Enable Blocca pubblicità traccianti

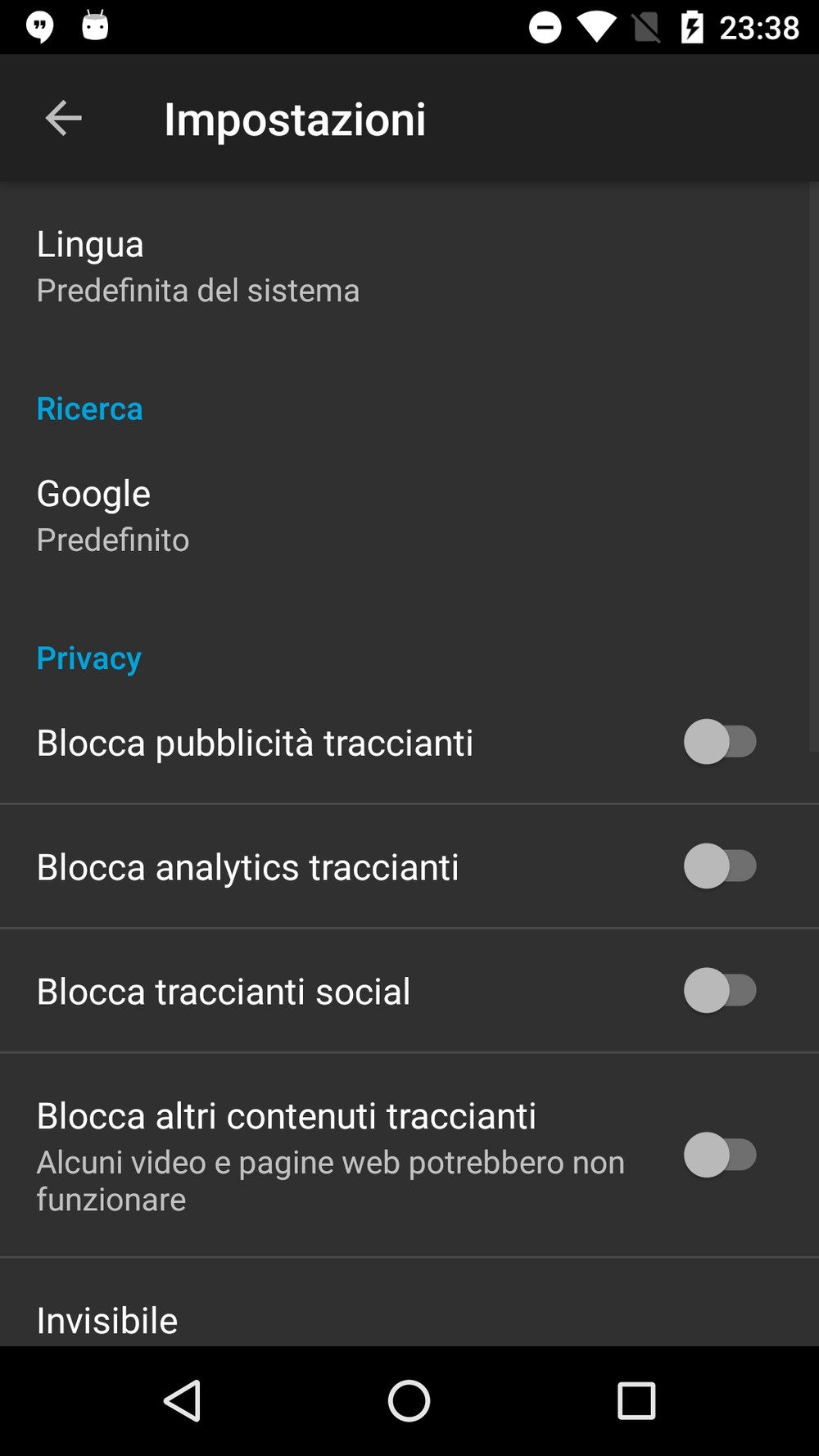point(720,742)
